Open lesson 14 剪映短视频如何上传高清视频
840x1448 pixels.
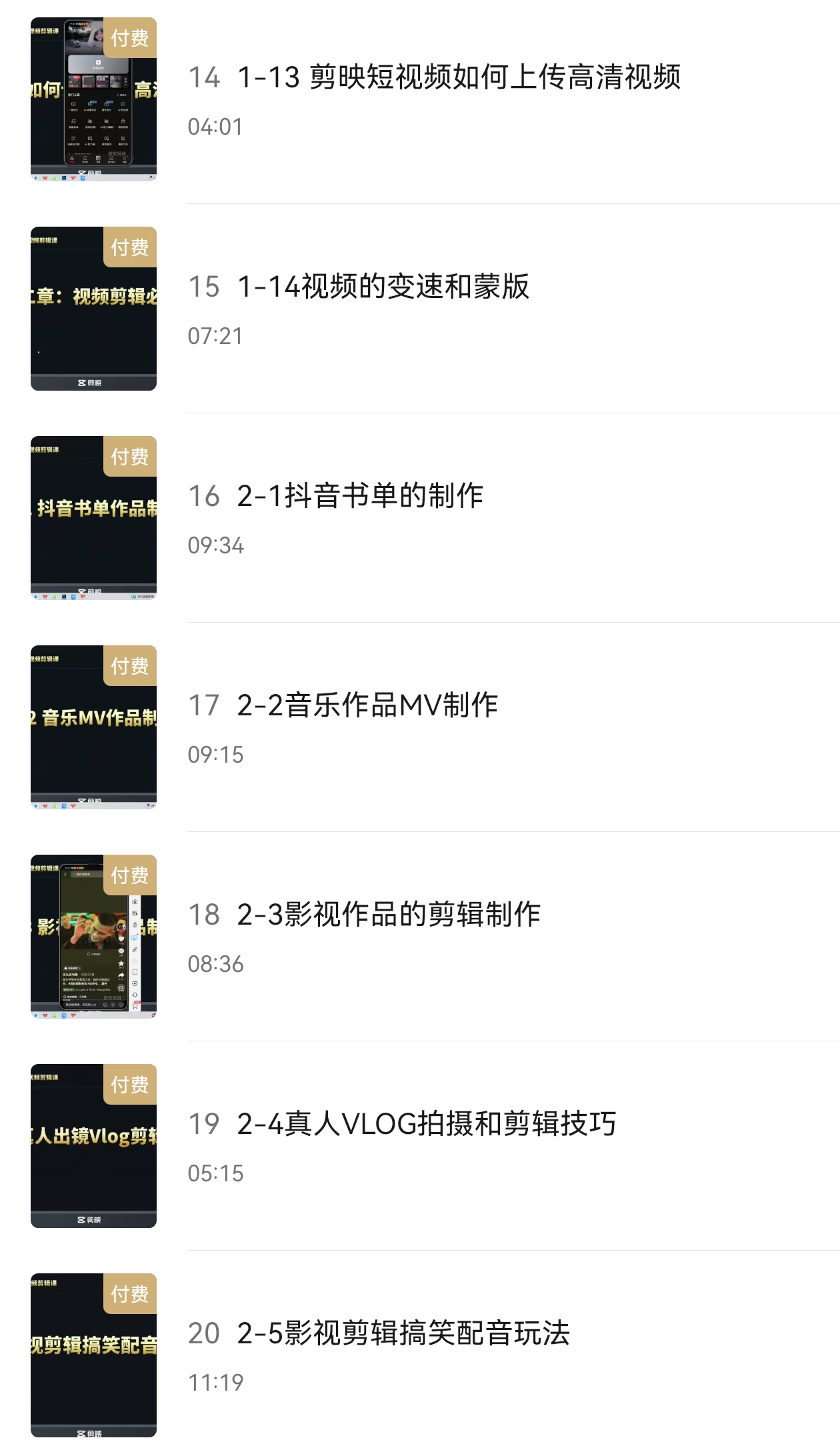click(459, 77)
